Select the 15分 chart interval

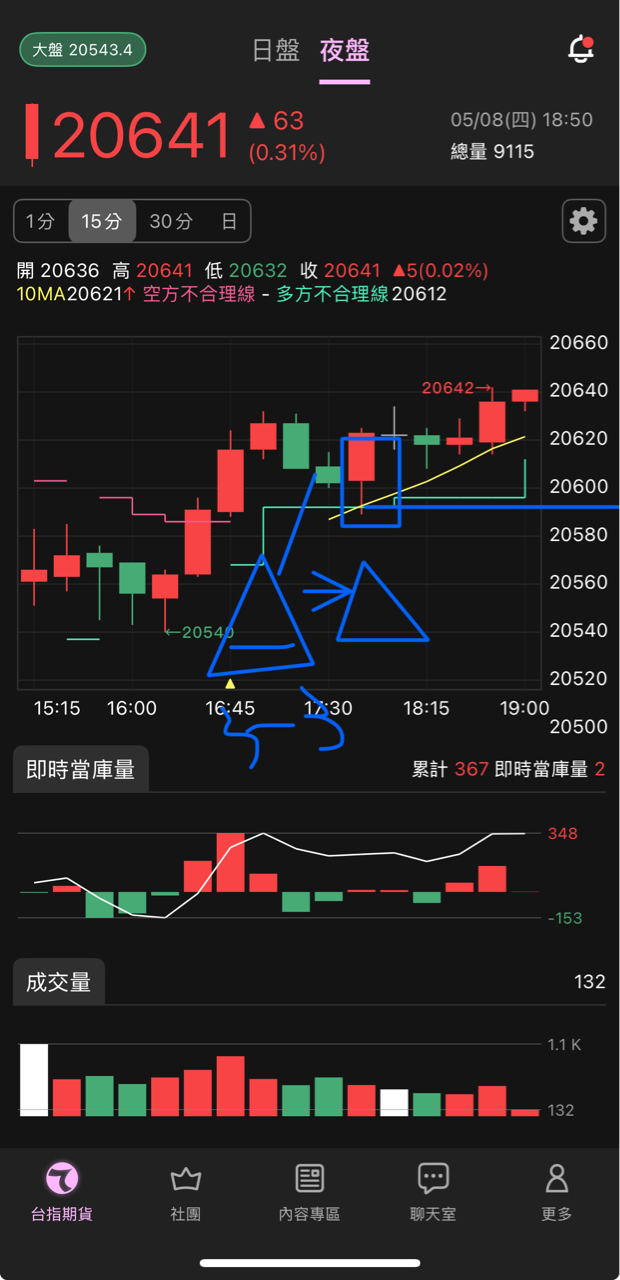coord(102,221)
